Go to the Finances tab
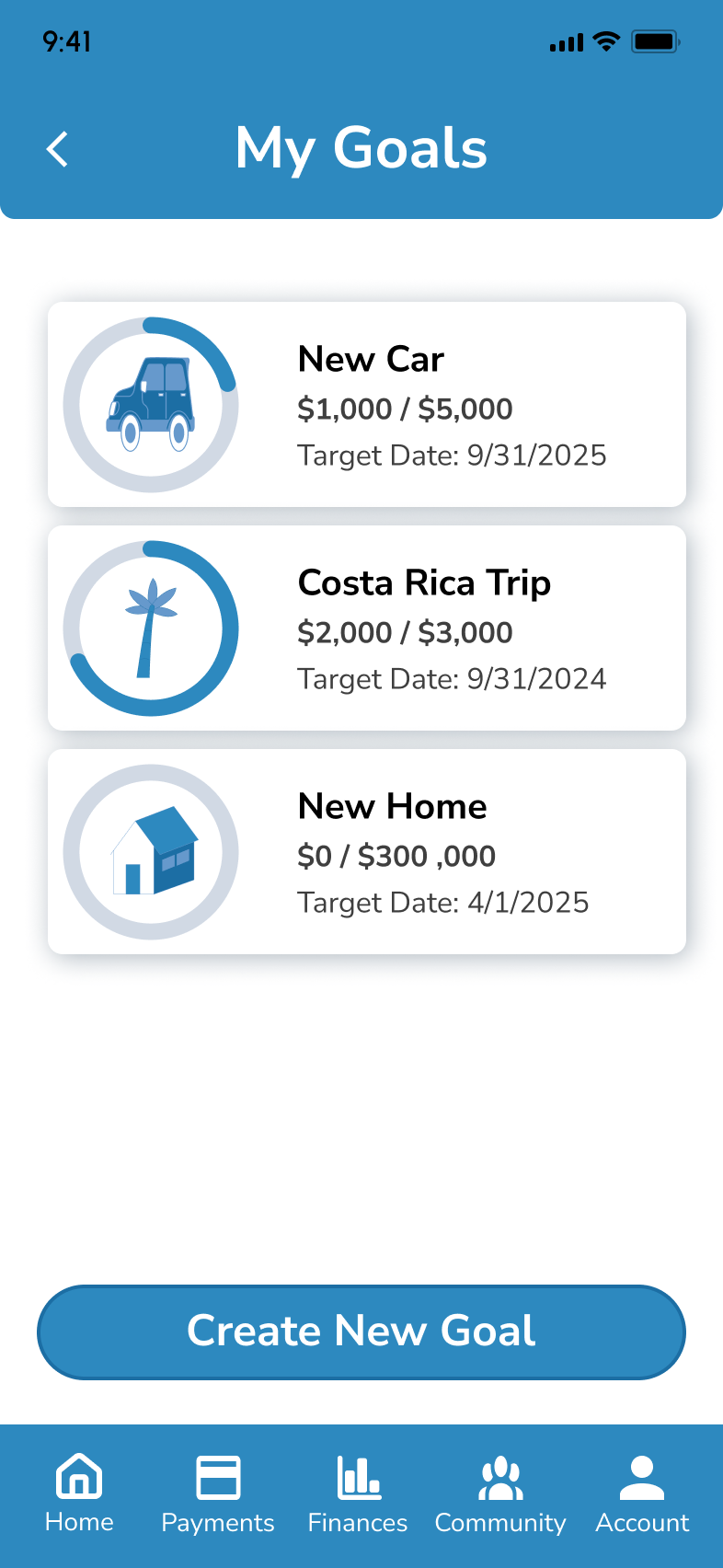The height and width of the screenshot is (1568, 723). [x=358, y=1494]
